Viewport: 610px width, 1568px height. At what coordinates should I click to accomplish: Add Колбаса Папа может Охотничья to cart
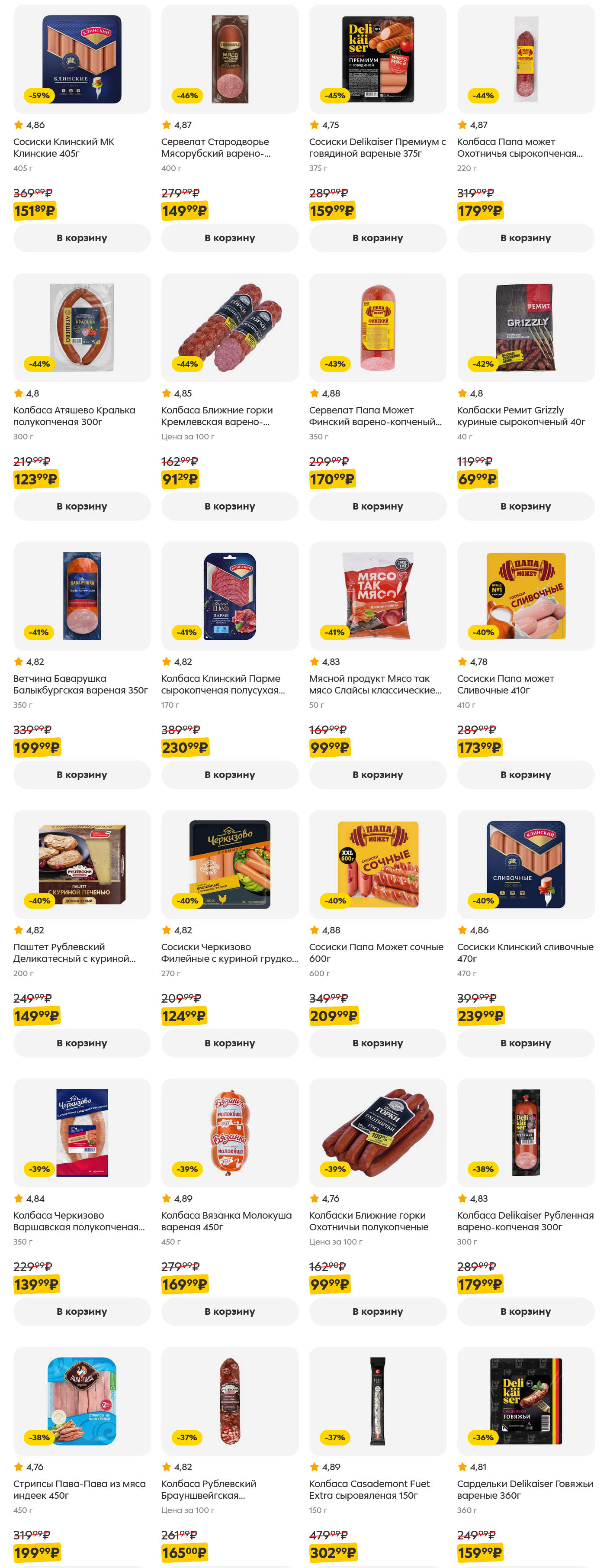[x=525, y=238]
